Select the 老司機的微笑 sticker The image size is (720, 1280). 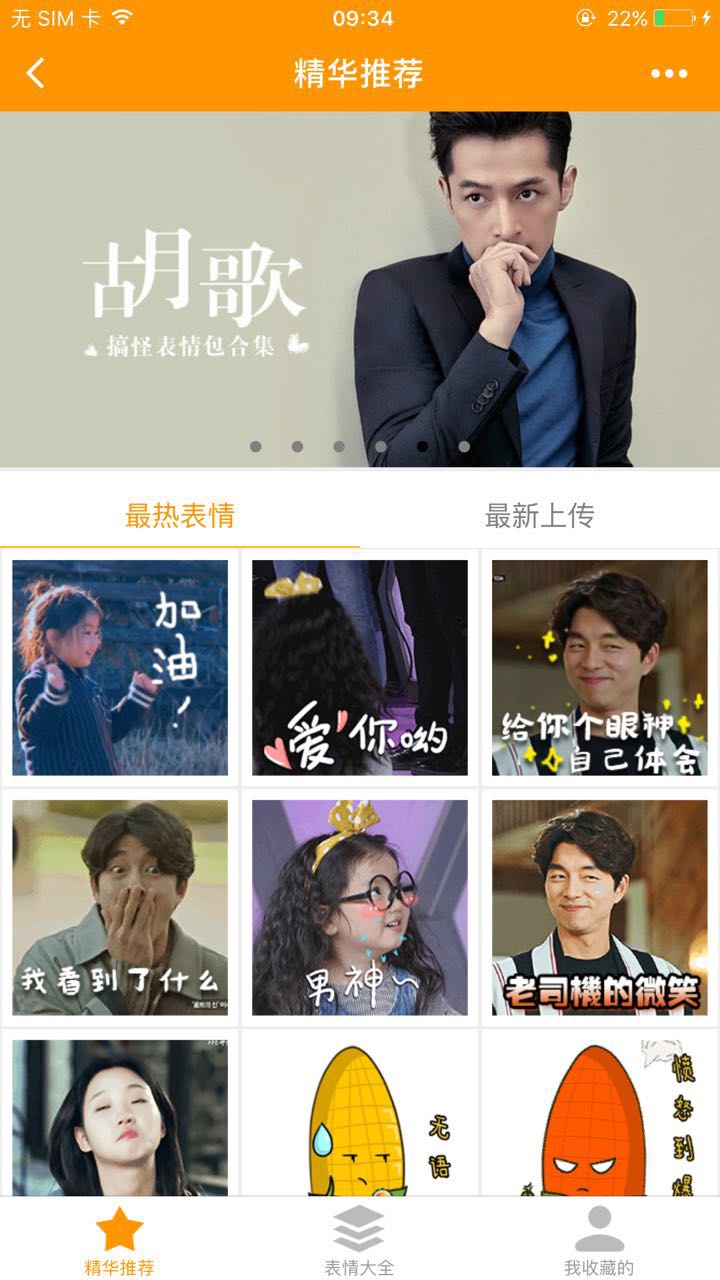tap(600, 908)
